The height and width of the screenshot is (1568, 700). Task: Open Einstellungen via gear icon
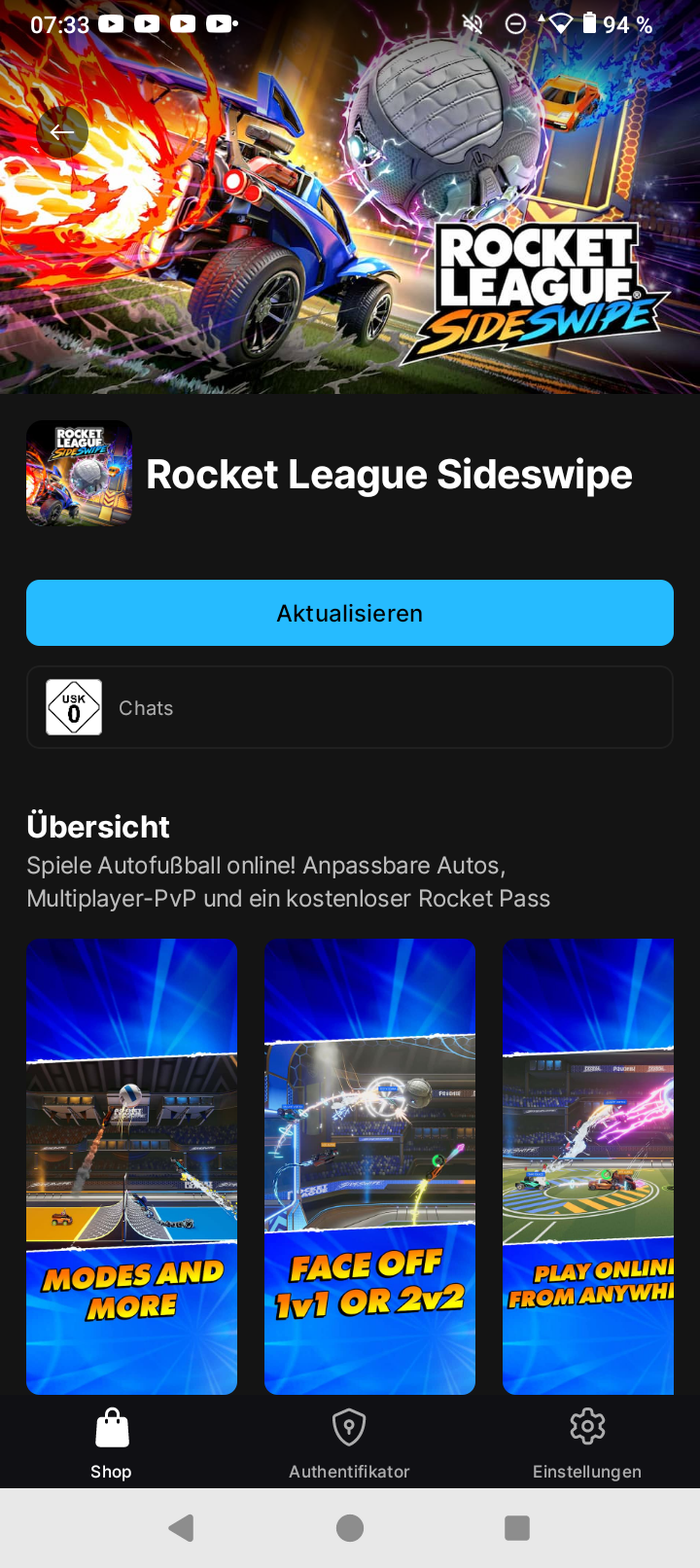(587, 1426)
